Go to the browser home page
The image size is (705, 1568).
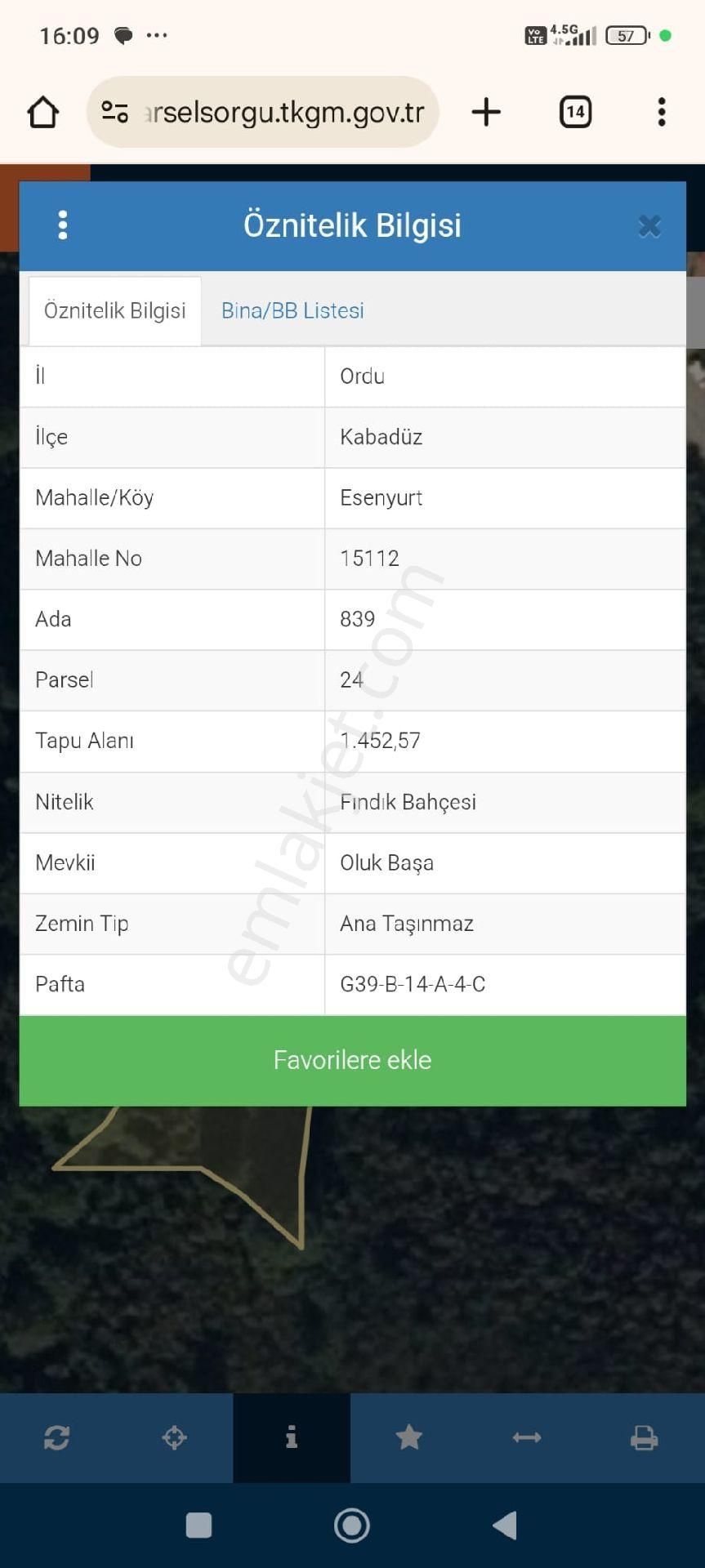[x=43, y=112]
